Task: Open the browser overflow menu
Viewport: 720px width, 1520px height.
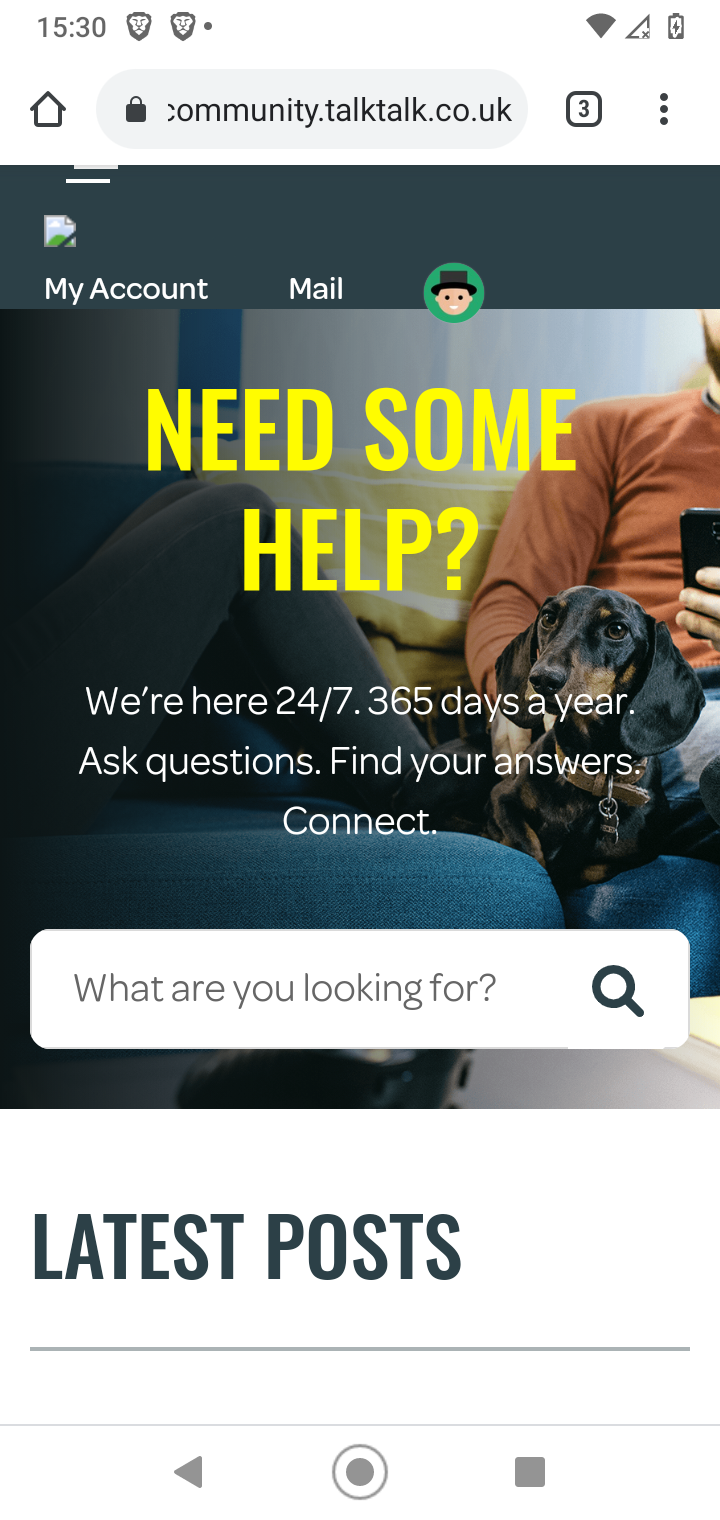Action: pos(664,109)
